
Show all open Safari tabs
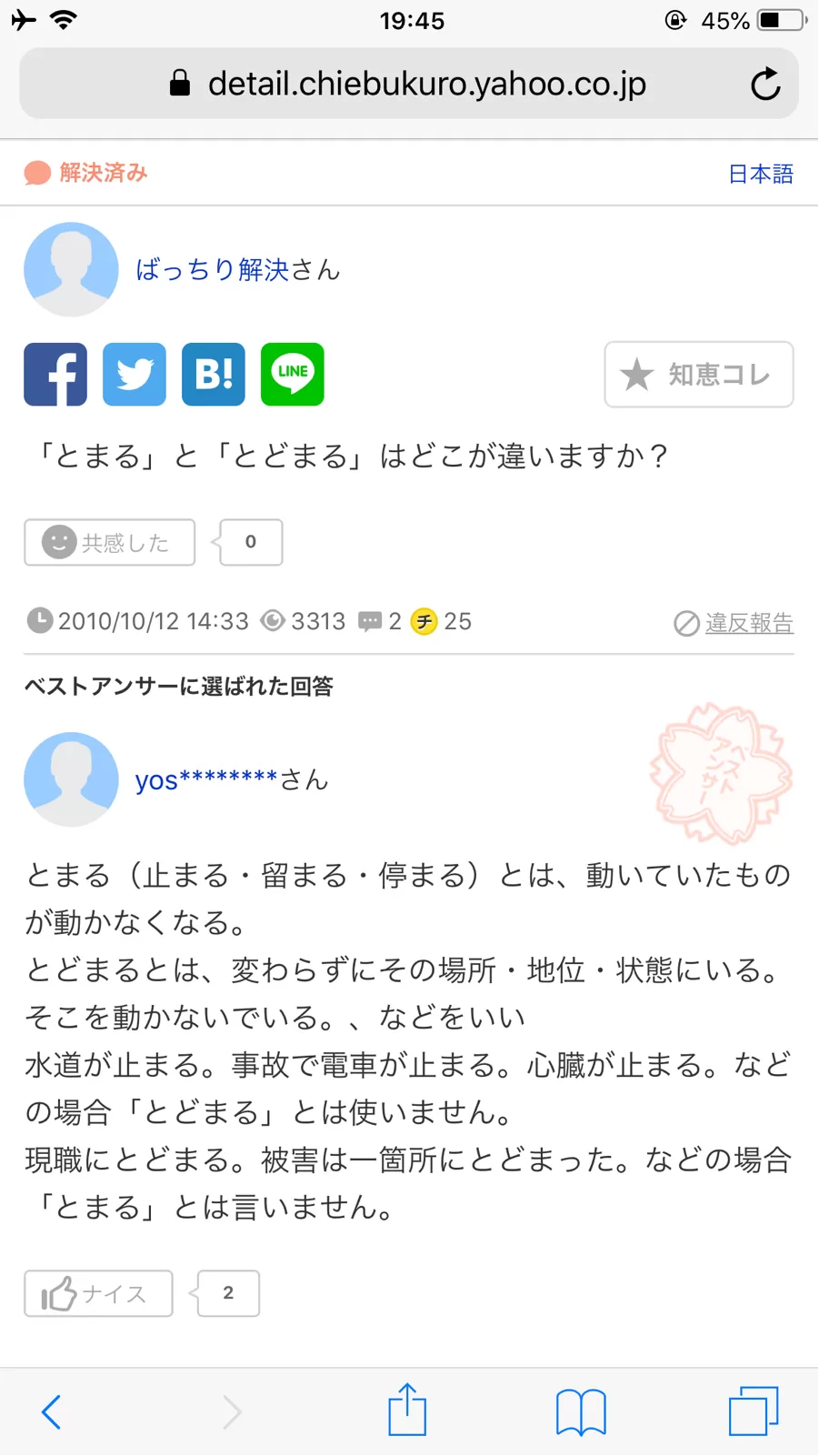click(754, 1411)
